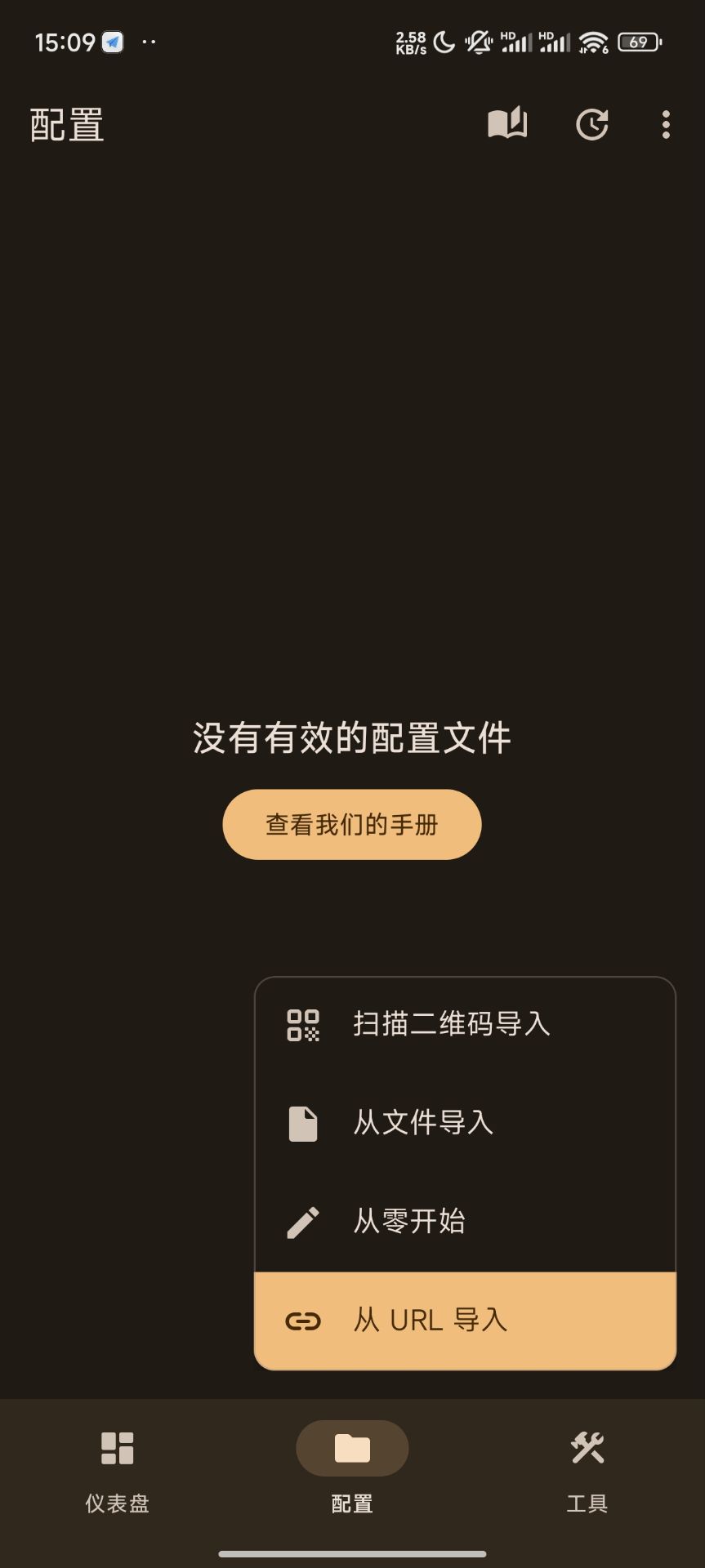Open the manual book icon
Viewport: 705px width, 1568px height.
click(x=507, y=124)
